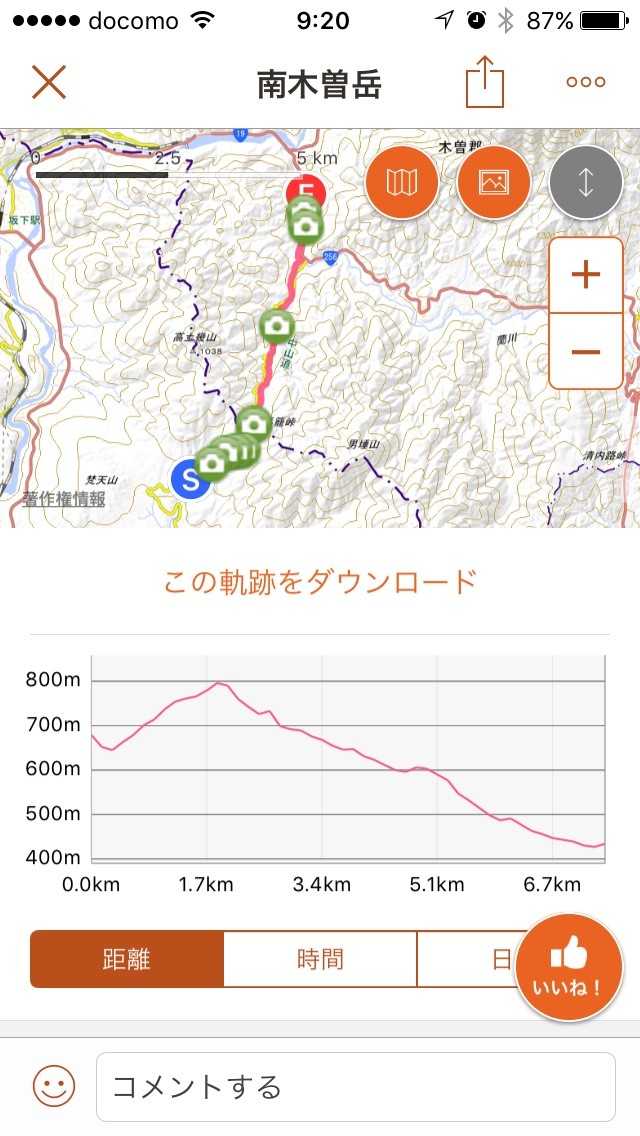Zoom out on the map
The image size is (640, 1136).
point(586,351)
